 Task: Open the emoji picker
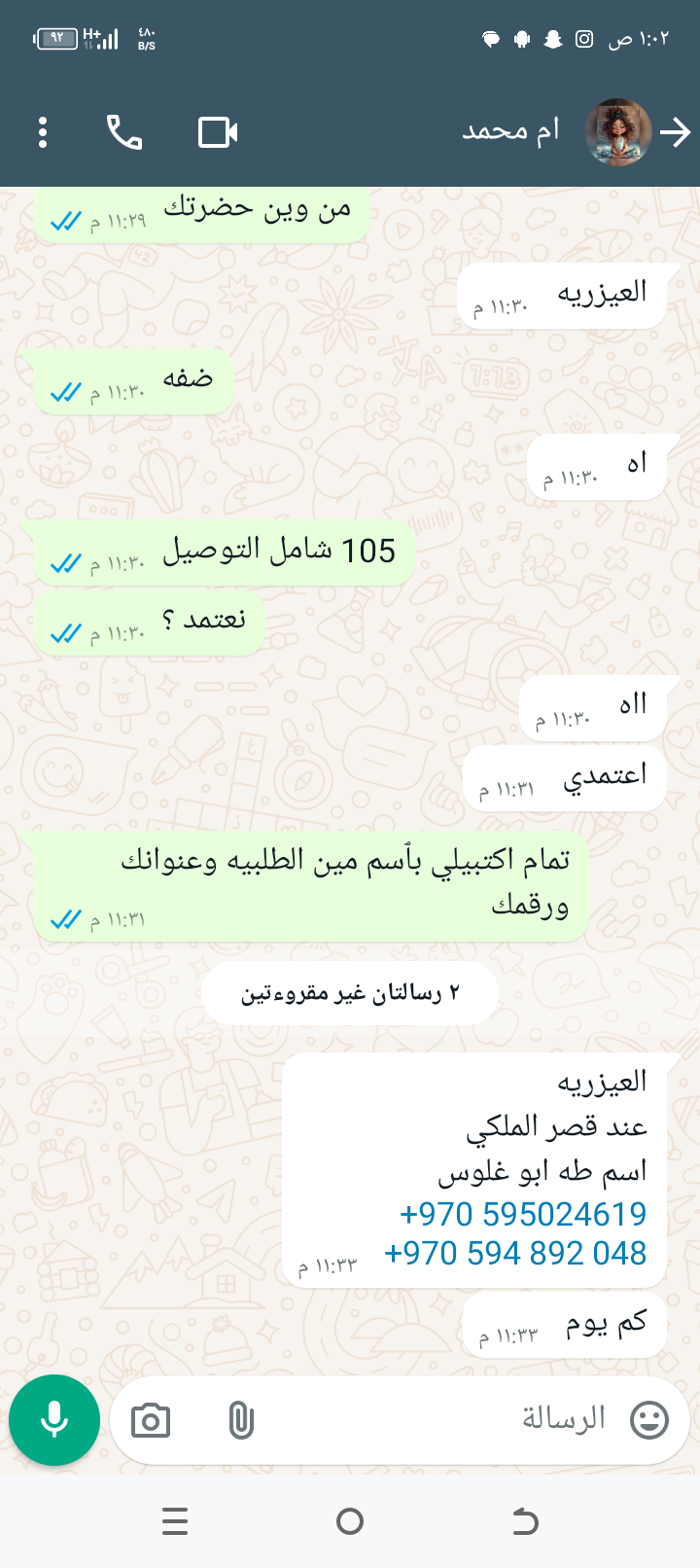(x=649, y=1420)
